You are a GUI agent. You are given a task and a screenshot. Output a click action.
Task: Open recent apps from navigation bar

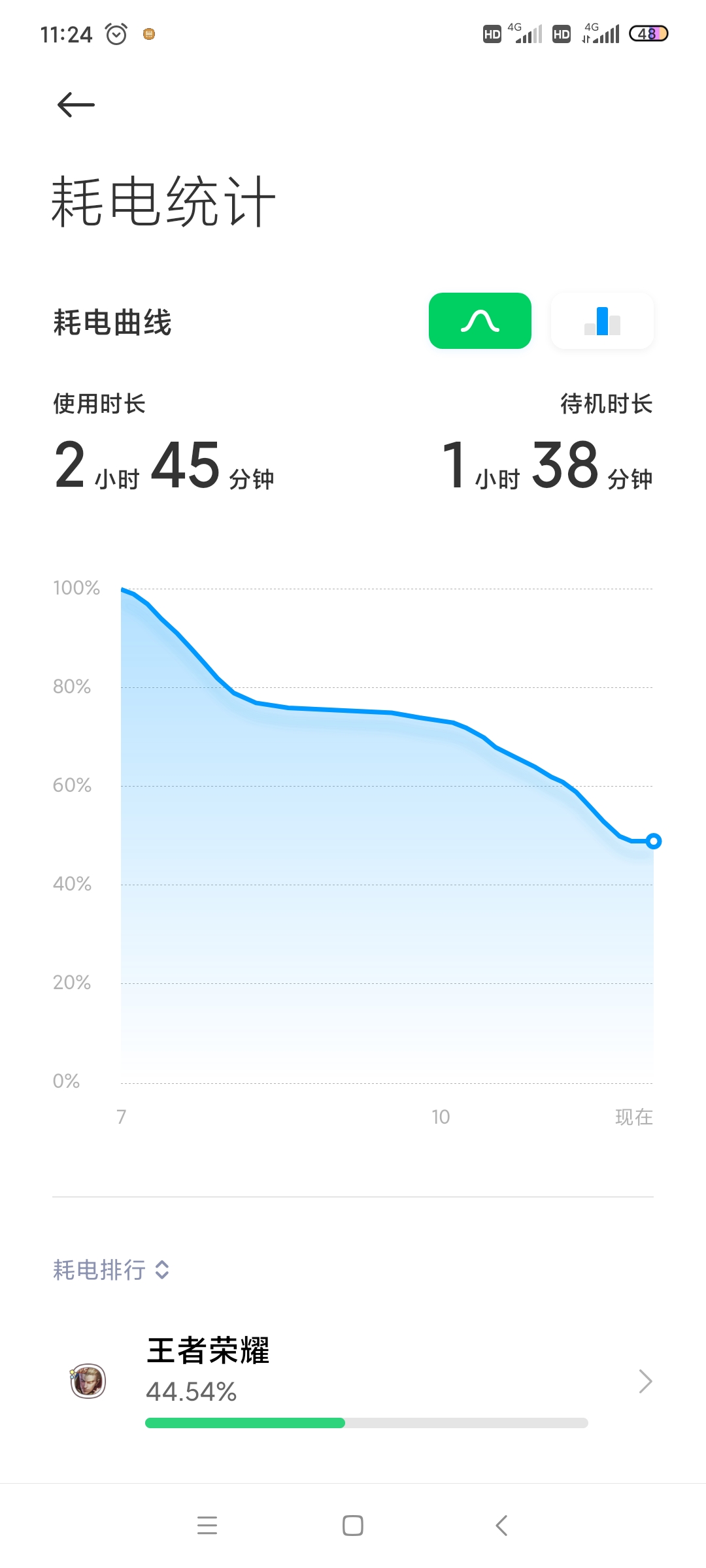coord(207,1526)
